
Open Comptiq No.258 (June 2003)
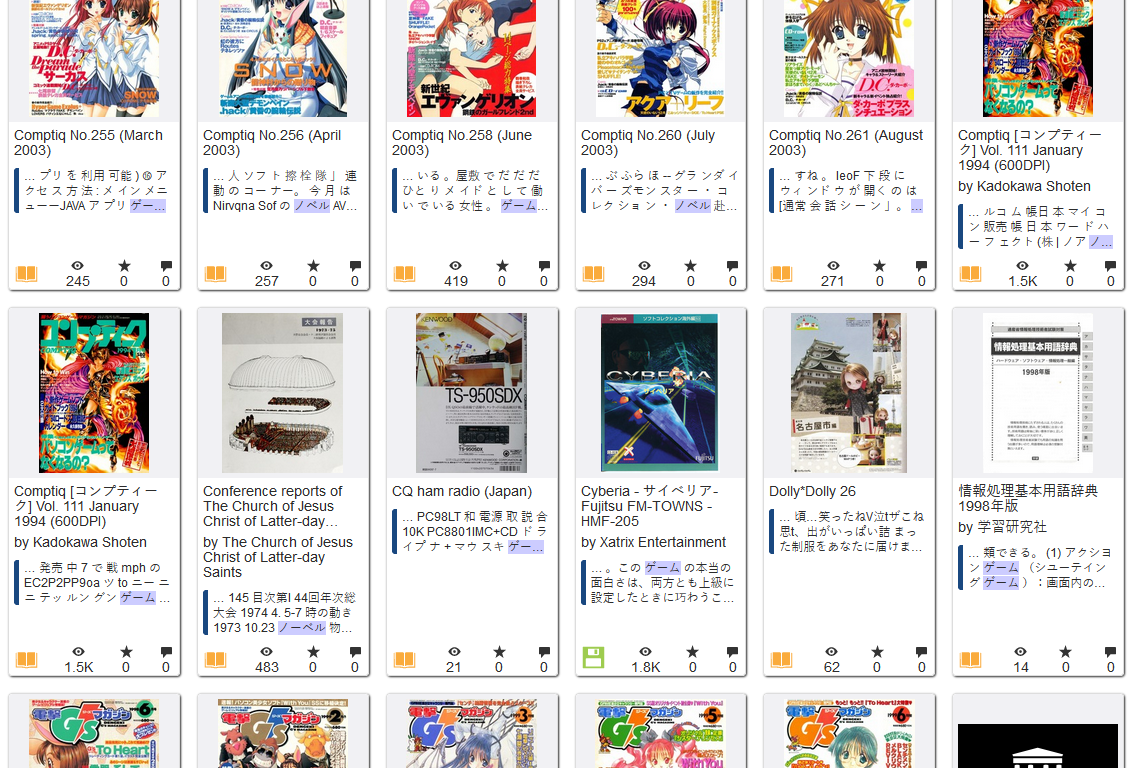[x=462, y=142]
